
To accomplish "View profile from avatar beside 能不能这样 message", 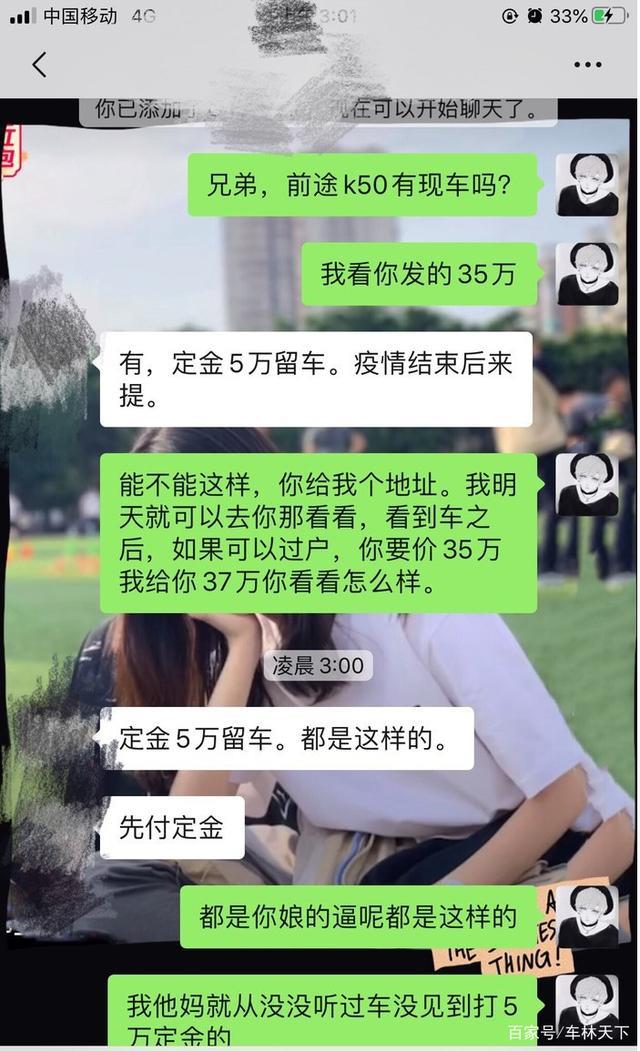I will 586,485.
